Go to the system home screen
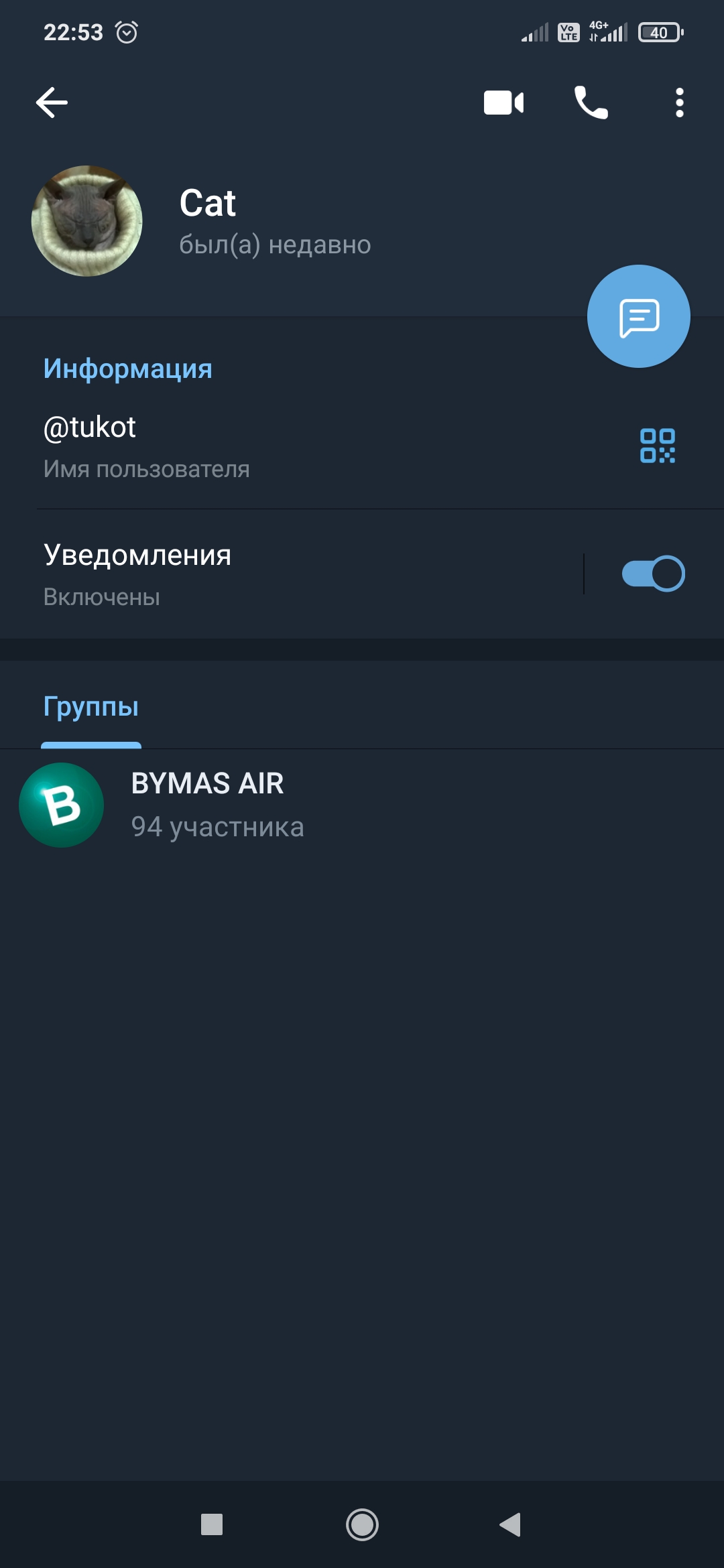 tap(362, 1524)
